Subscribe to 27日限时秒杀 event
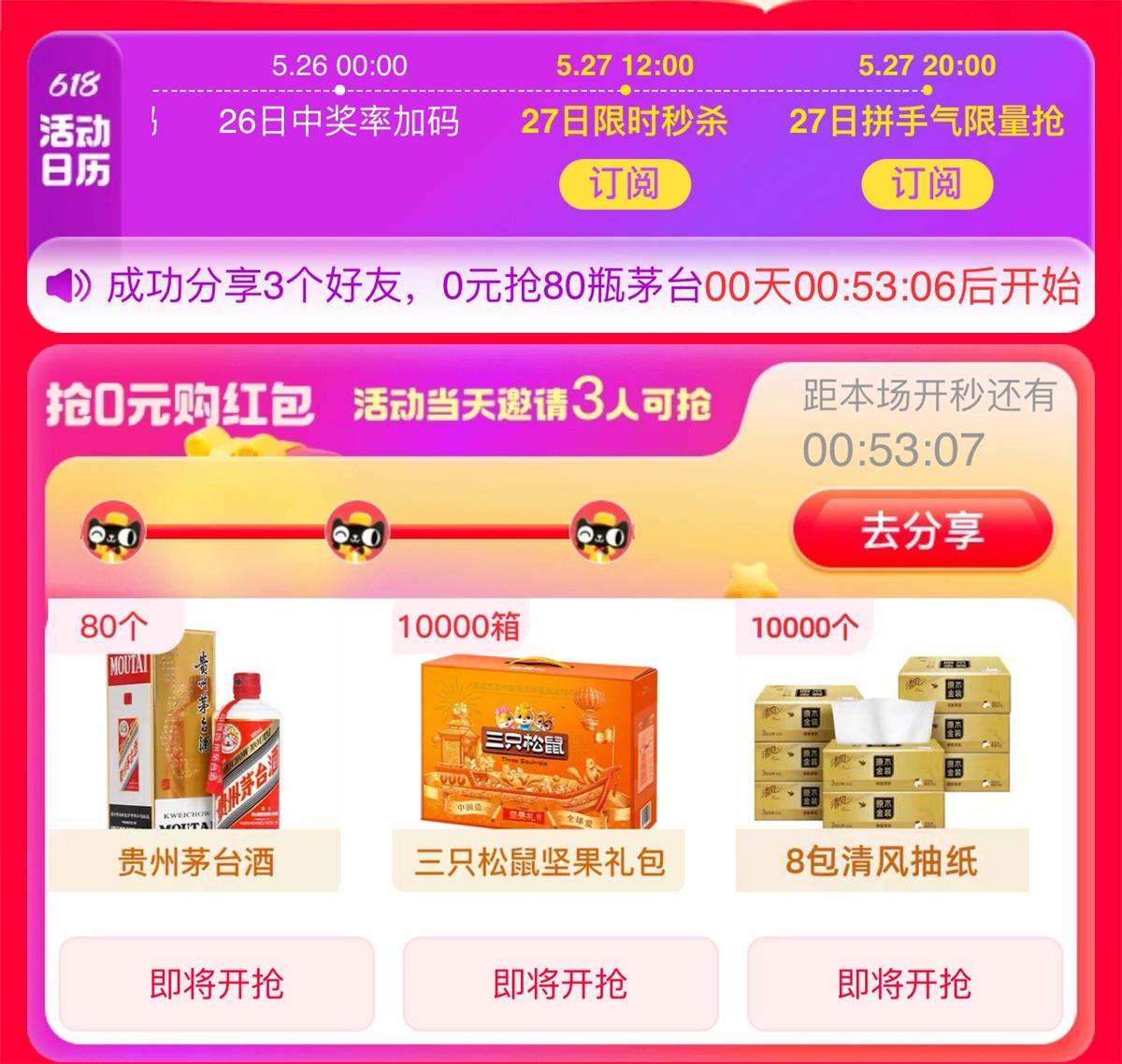This screenshot has height=1064, width=1122. pyautogui.click(x=624, y=184)
